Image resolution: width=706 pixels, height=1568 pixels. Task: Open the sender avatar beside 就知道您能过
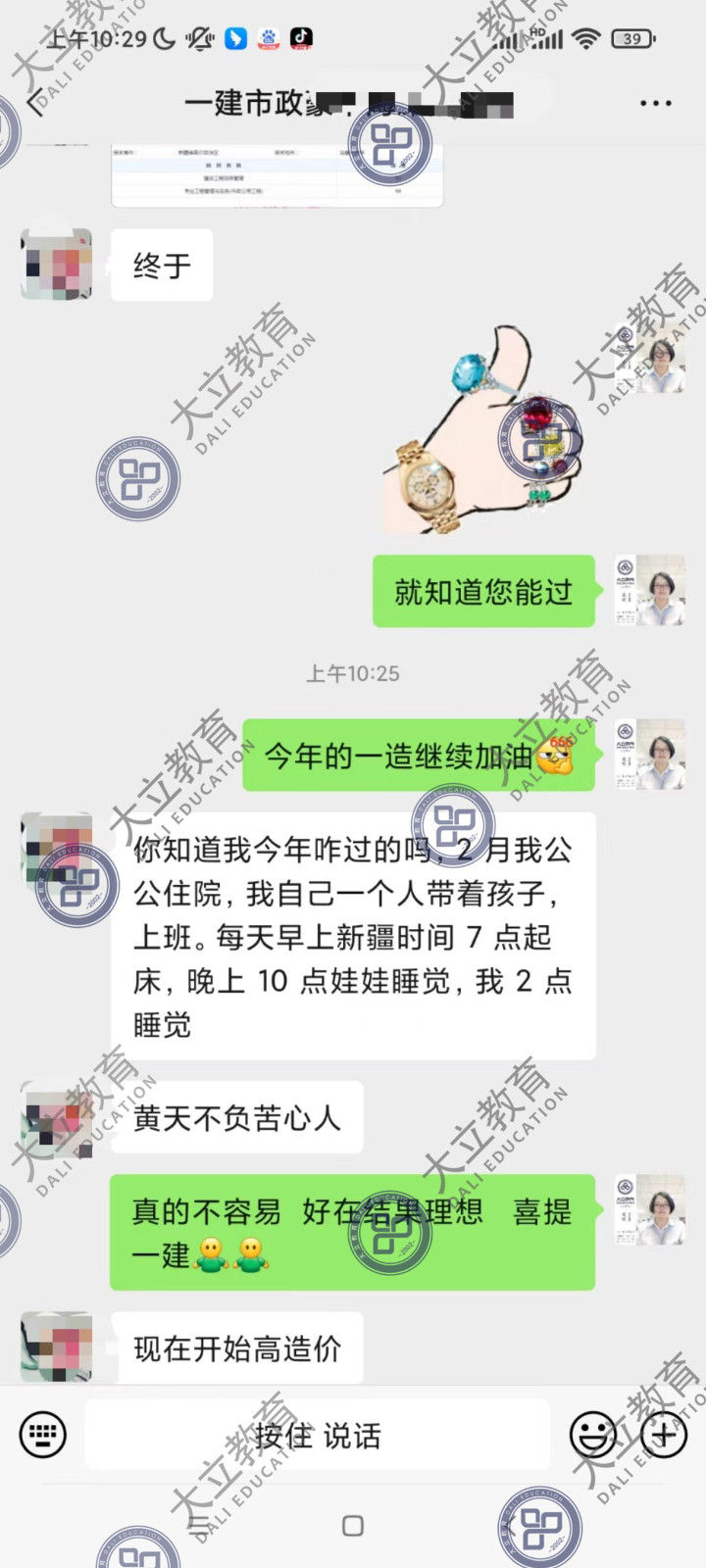[x=649, y=590]
